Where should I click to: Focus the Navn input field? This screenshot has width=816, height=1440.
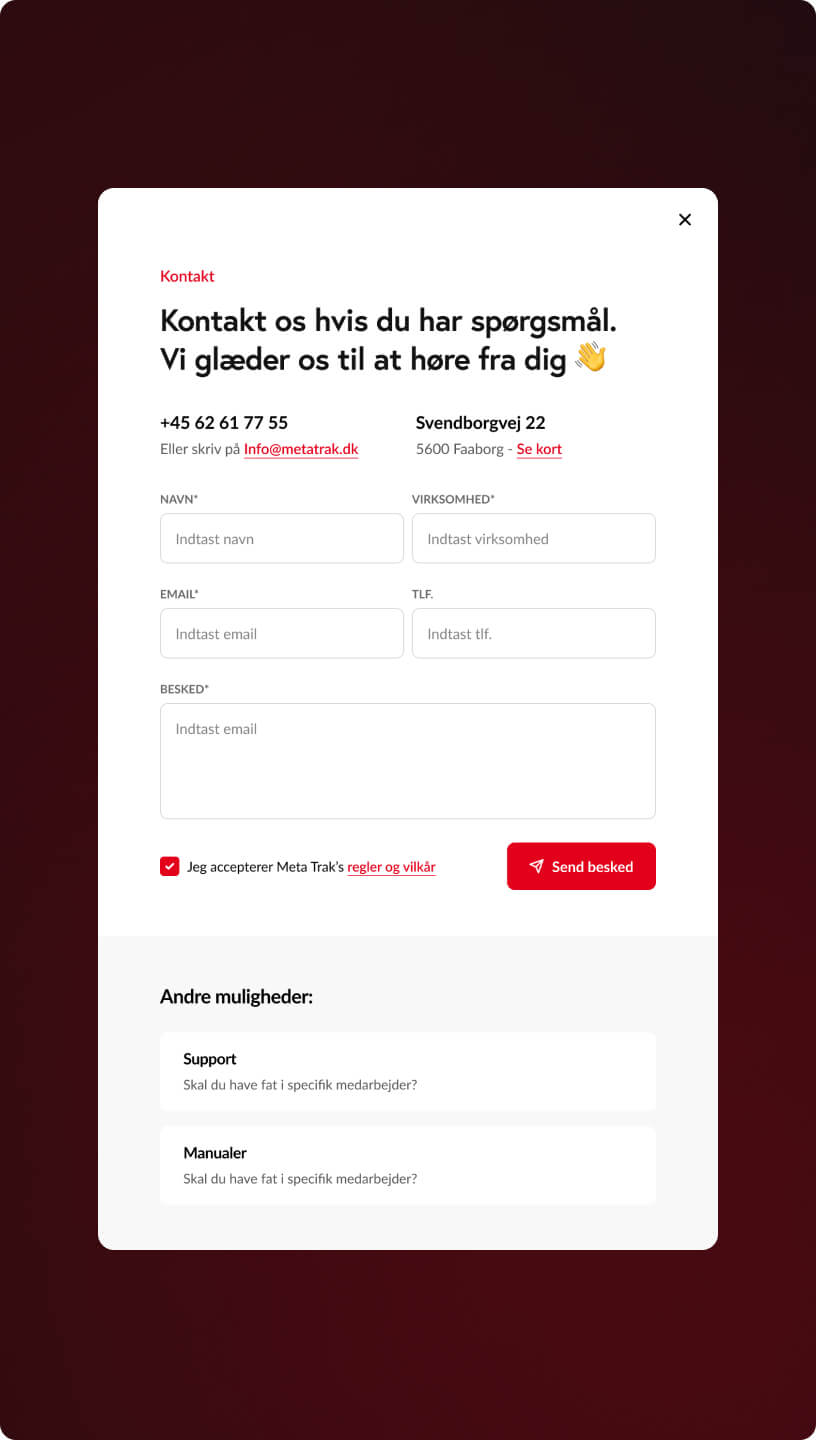pos(282,539)
